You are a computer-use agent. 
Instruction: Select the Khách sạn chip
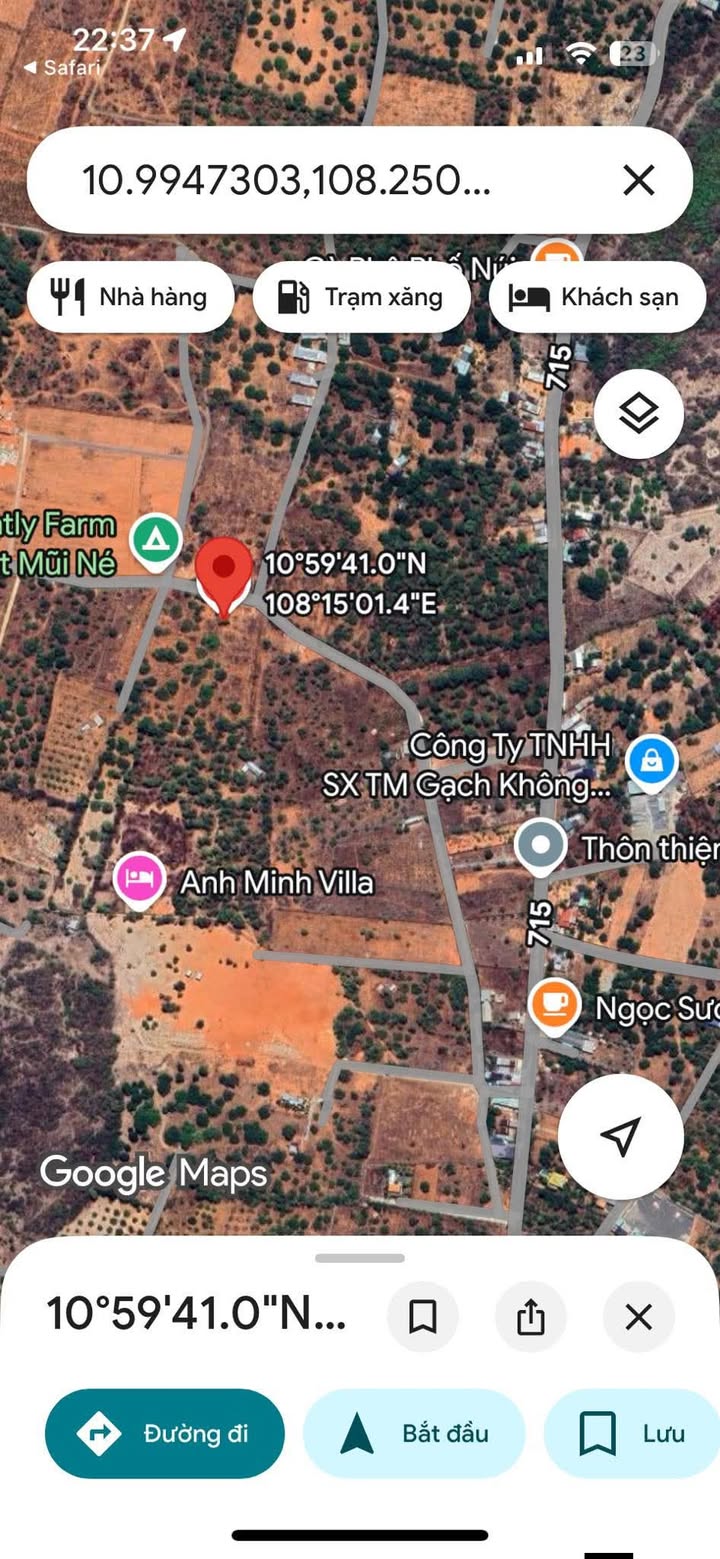[598, 297]
